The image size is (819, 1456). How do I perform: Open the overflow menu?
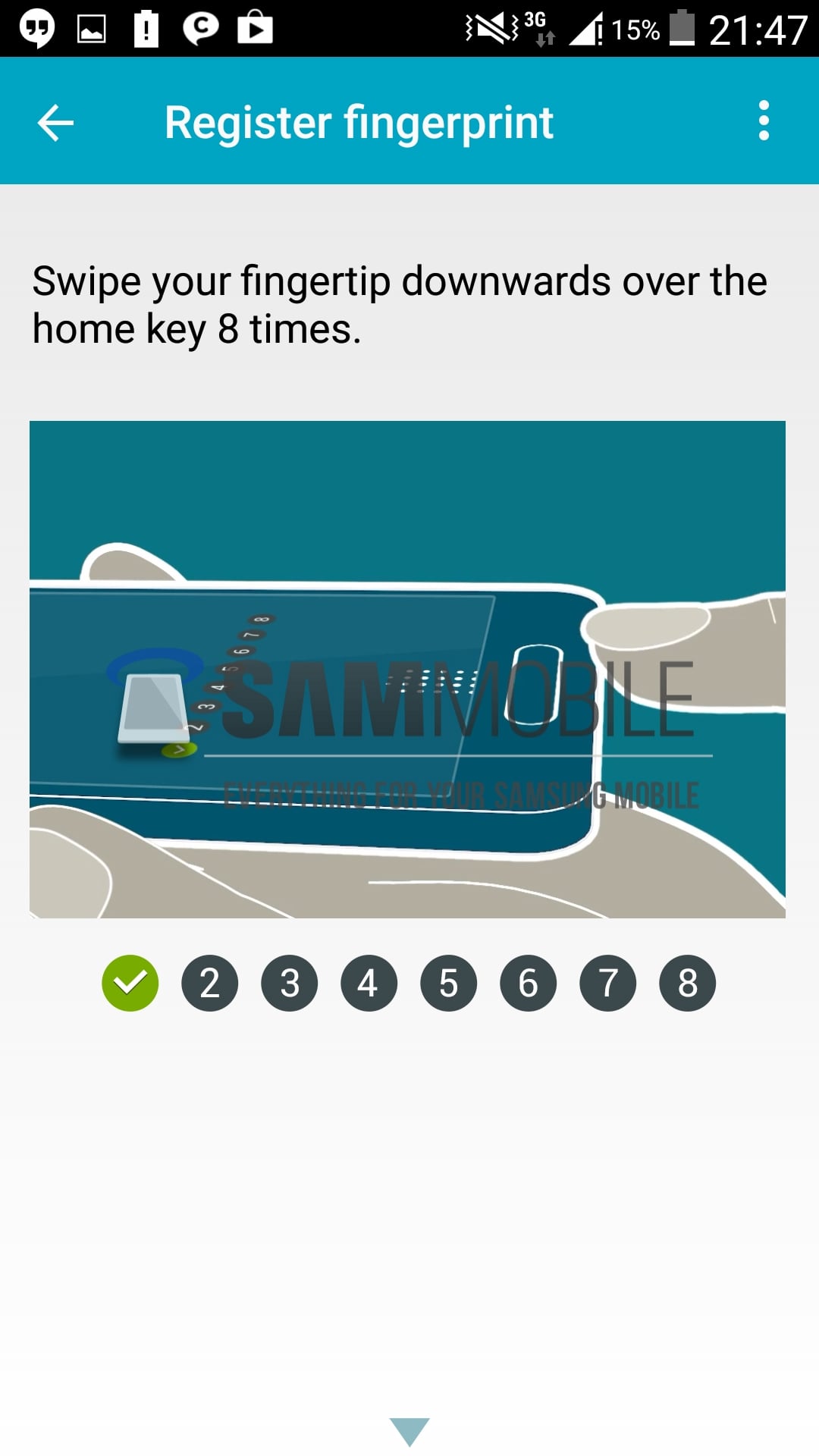[764, 121]
